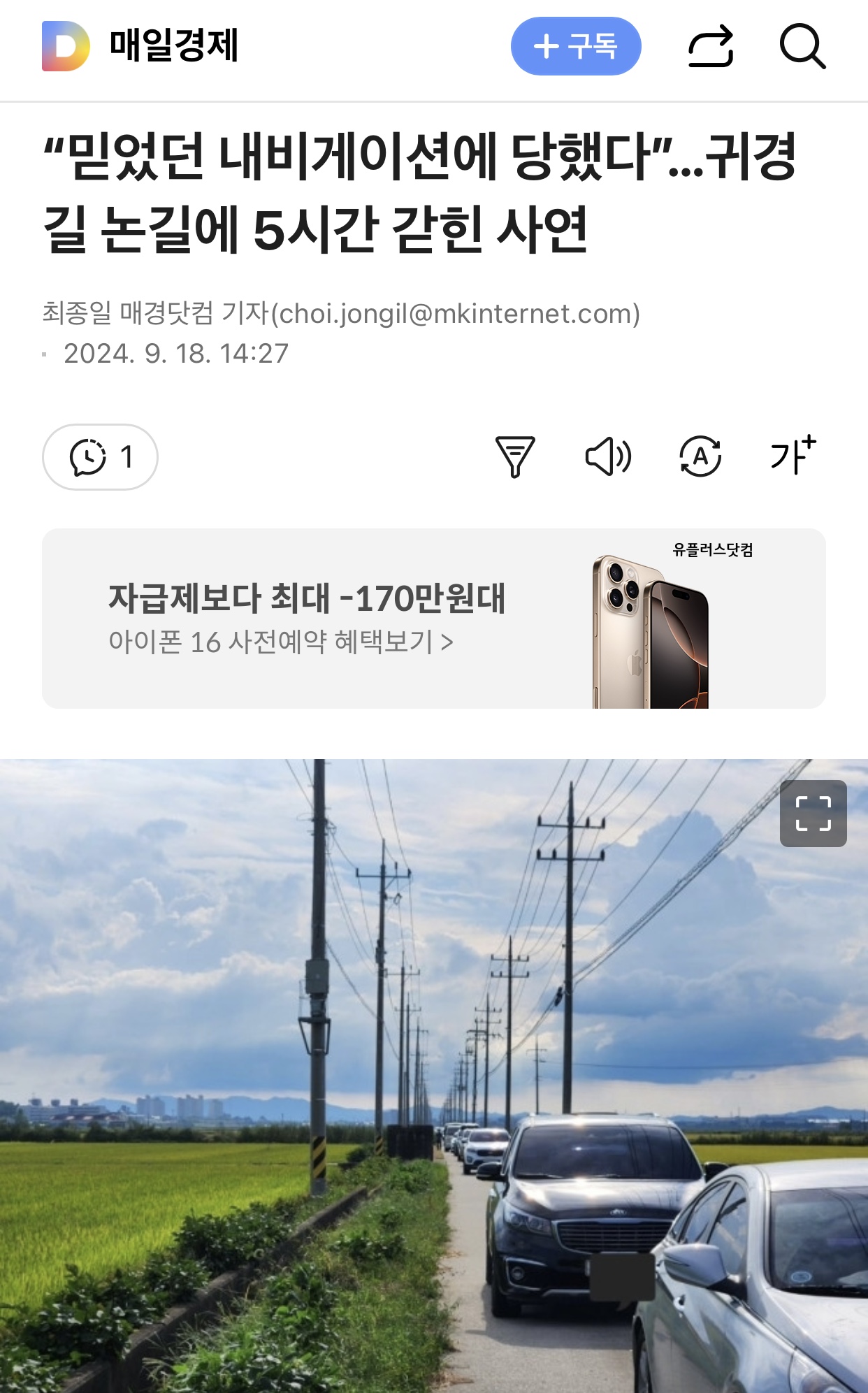Open the article summary icon

[x=515, y=457]
